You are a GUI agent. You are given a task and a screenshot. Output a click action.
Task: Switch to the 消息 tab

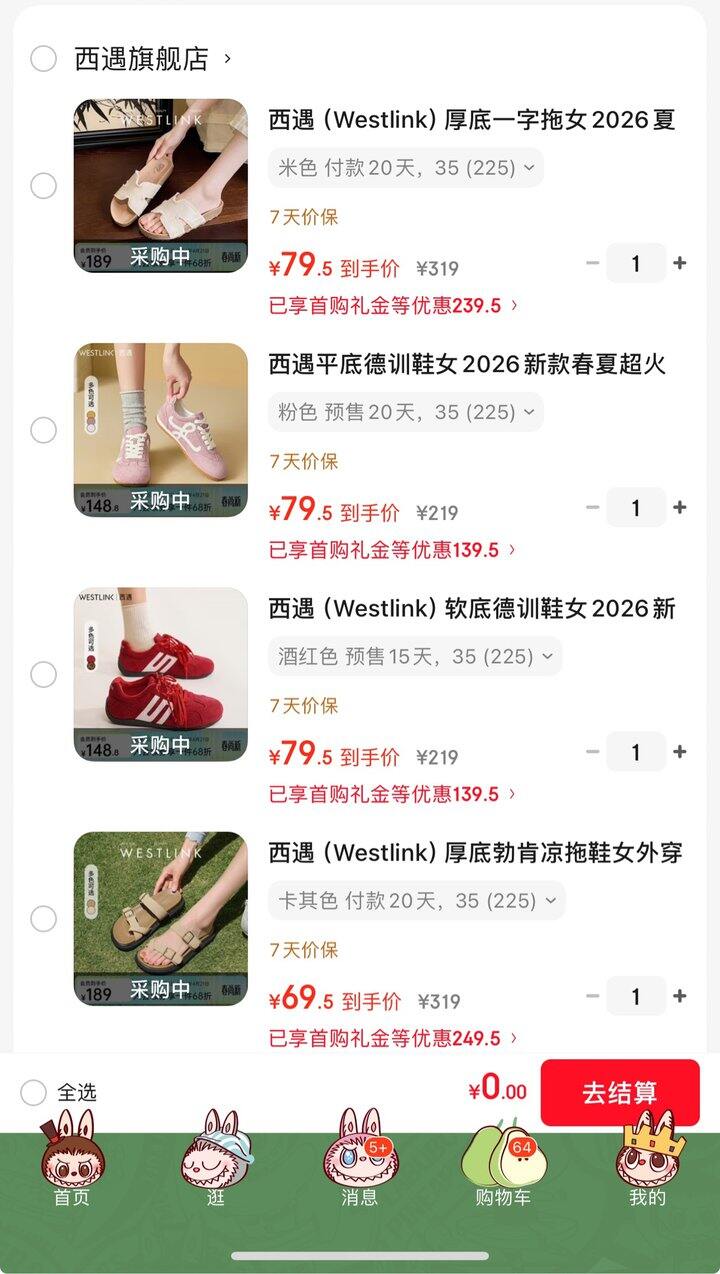tap(360, 1160)
